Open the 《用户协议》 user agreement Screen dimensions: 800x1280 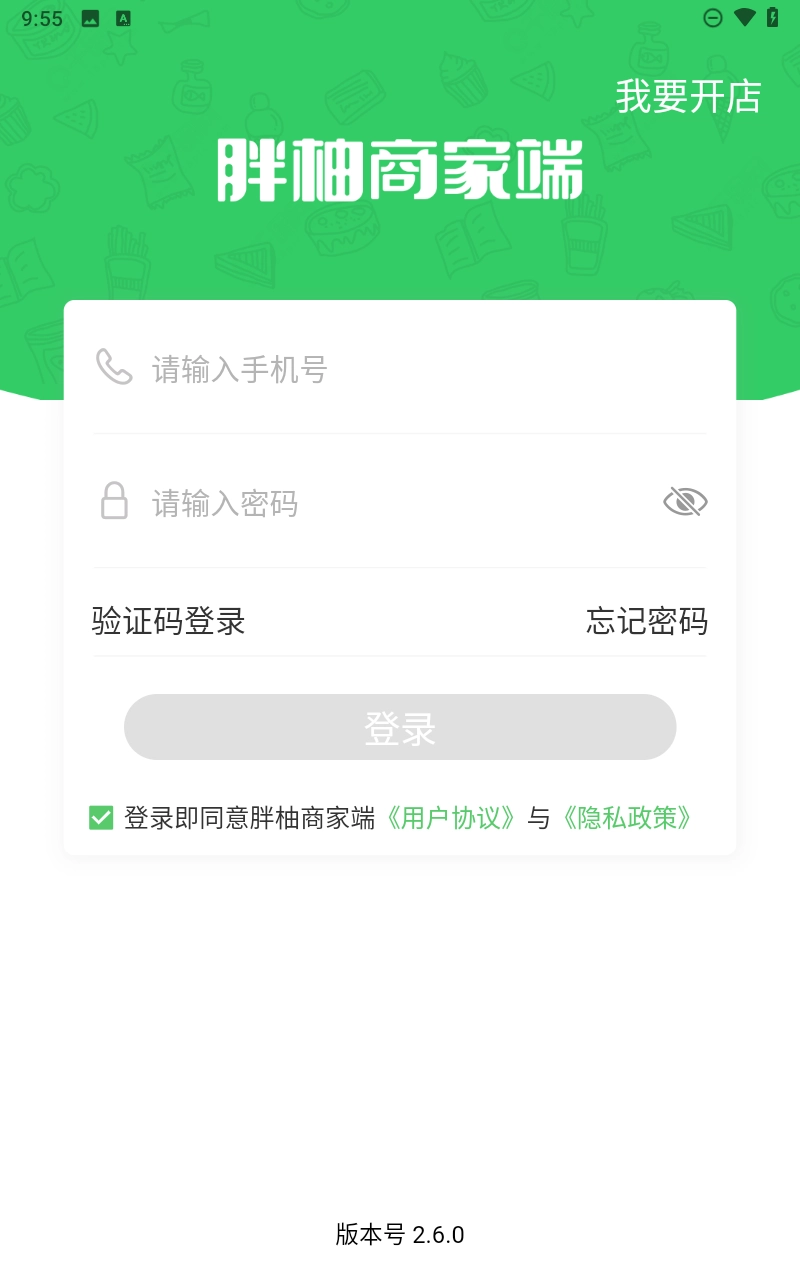(x=452, y=818)
